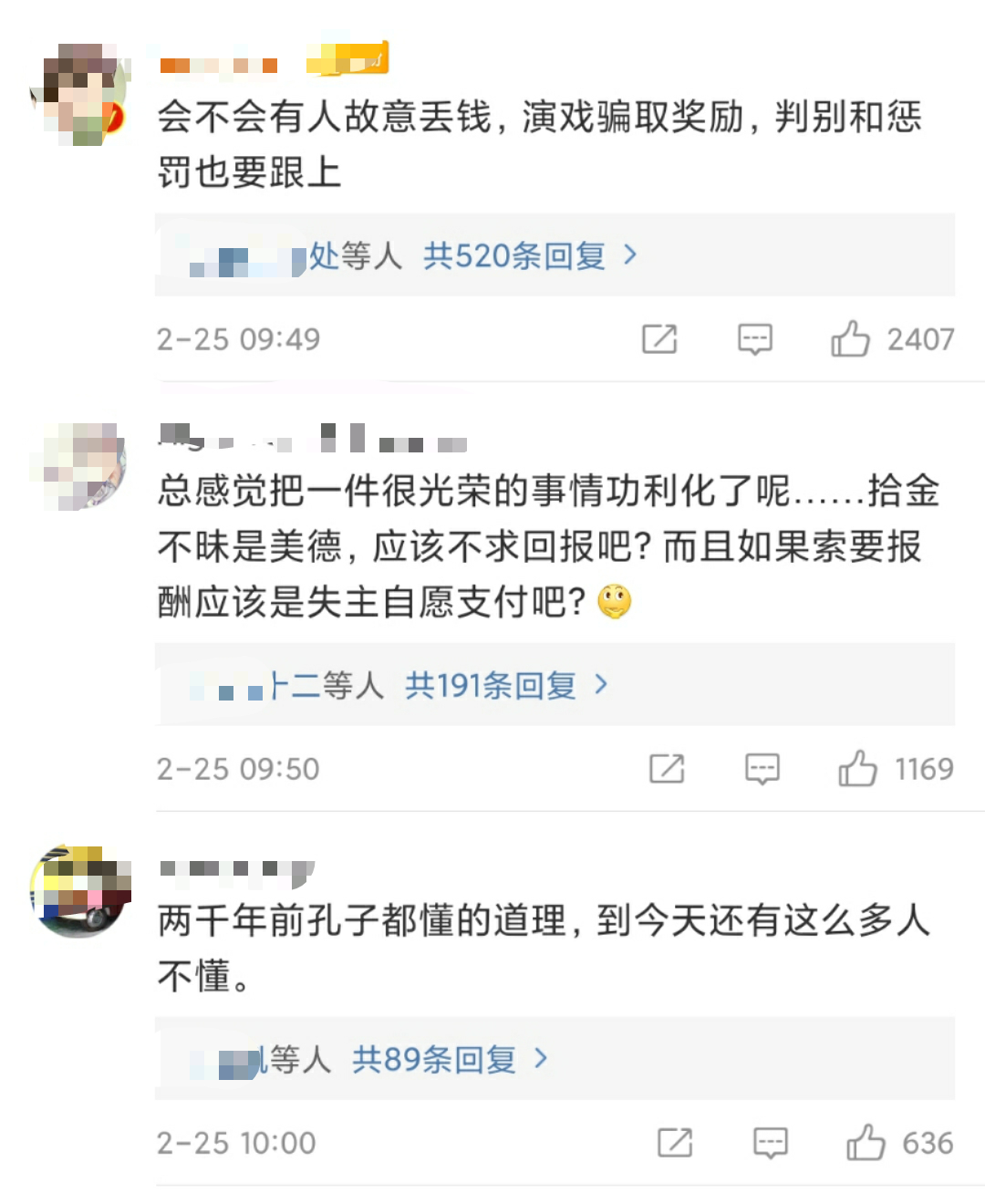The image size is (985, 1204).
Task: Reply to the 2-25 10:00 comment
Action: click(770, 1143)
